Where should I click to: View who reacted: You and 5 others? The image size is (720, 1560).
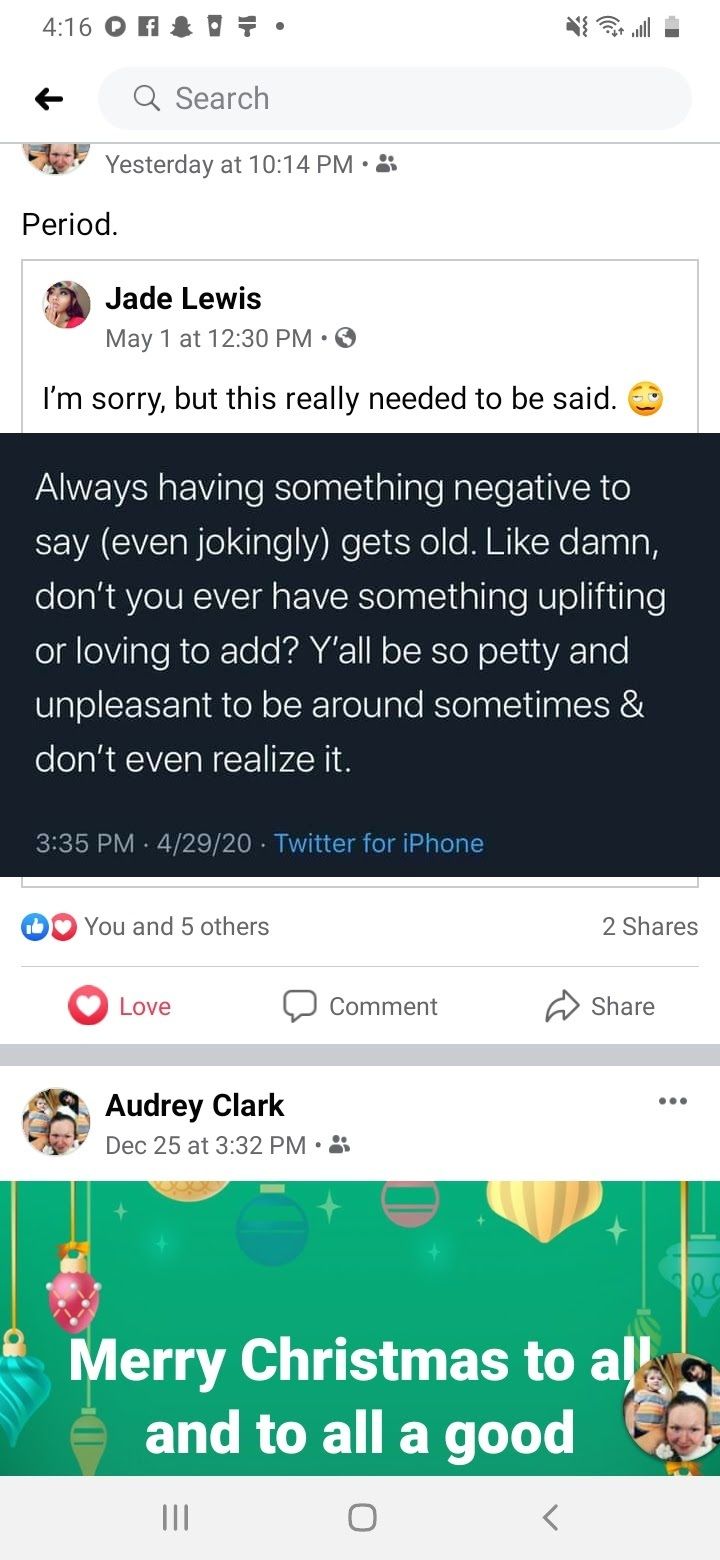pos(146,927)
